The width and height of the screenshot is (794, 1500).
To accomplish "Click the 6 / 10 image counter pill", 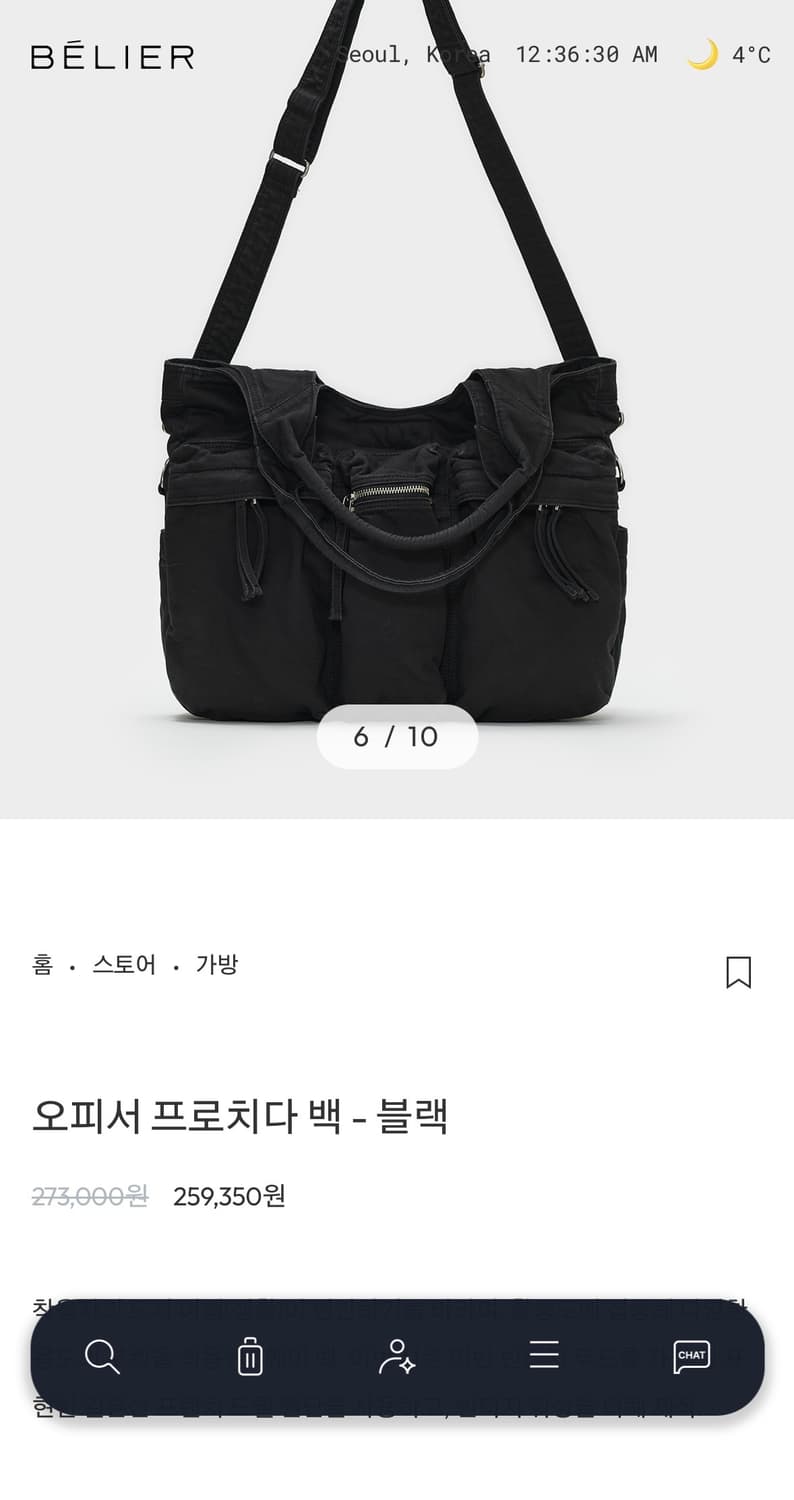I will [x=397, y=736].
